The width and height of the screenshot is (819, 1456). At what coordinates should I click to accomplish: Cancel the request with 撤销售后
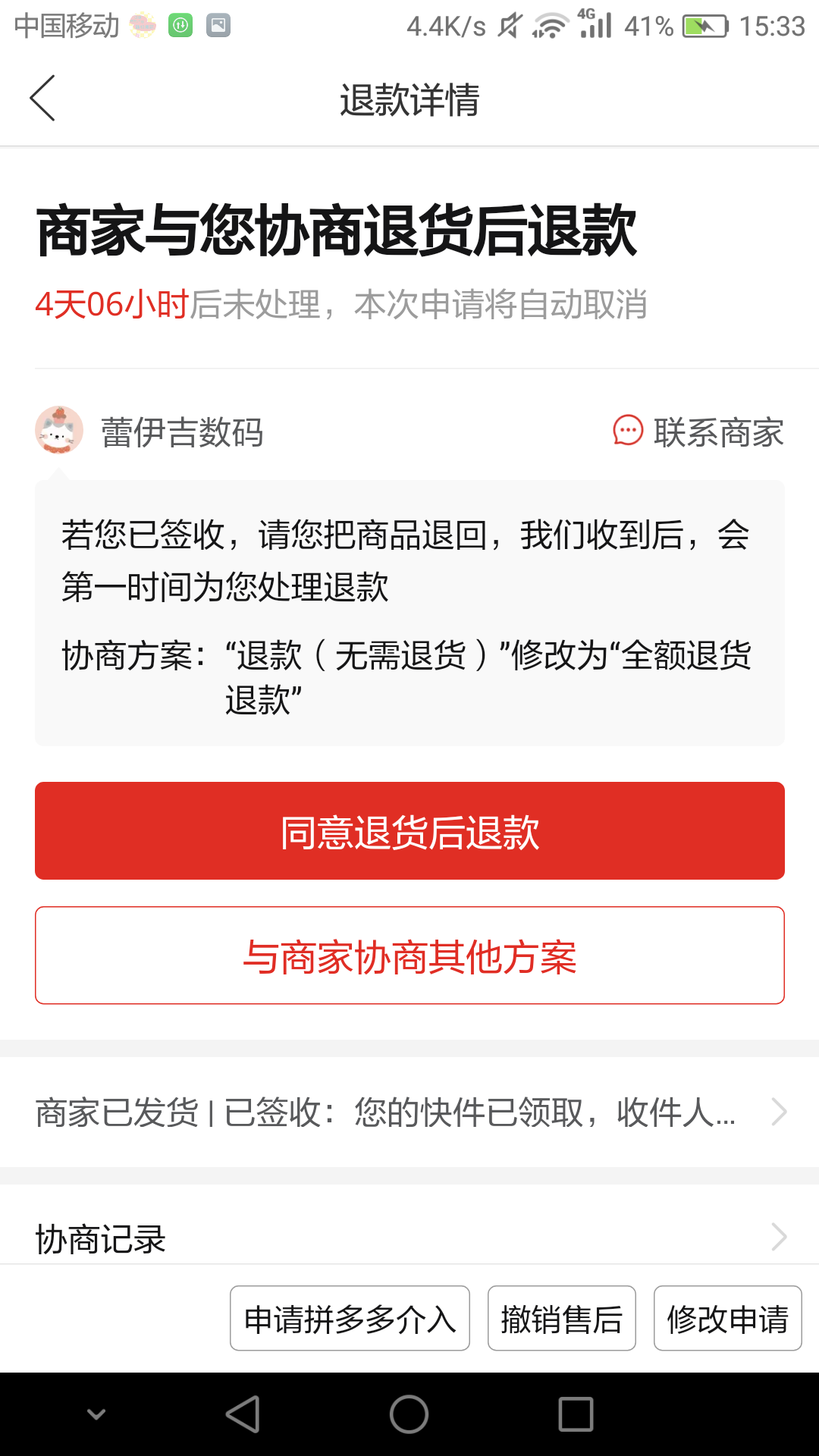tap(561, 1319)
